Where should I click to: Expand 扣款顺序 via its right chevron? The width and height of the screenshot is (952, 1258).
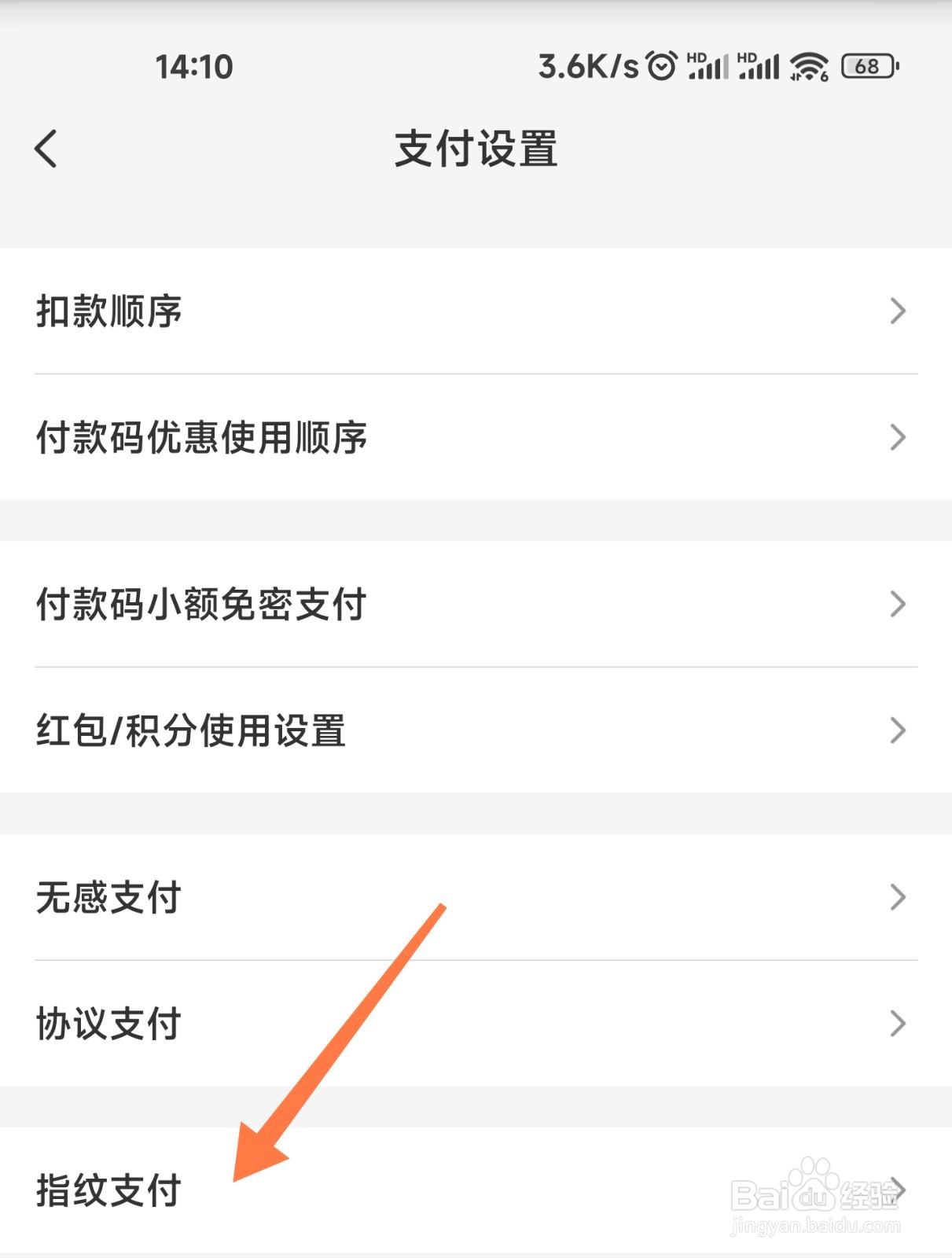(898, 311)
